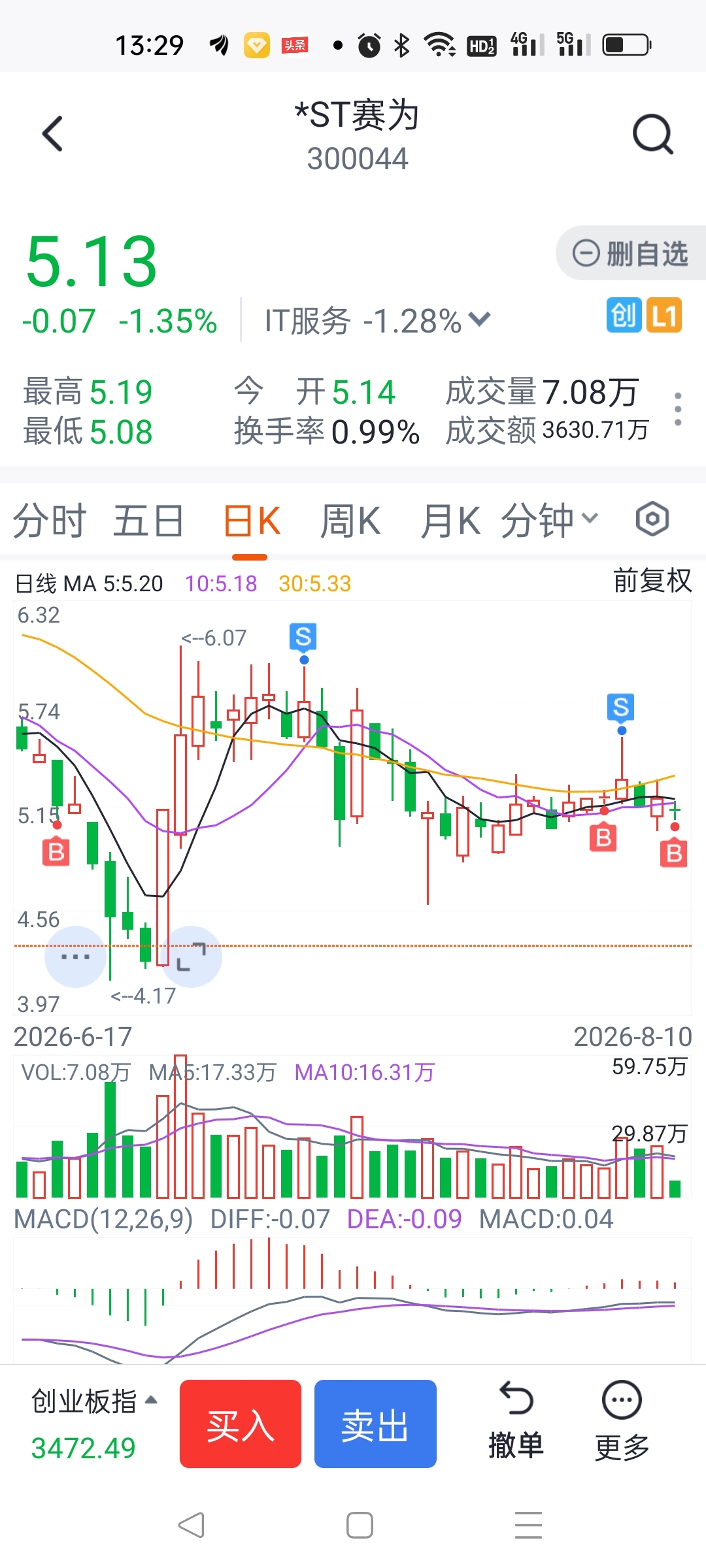Expand the chart to fullscreen
The image size is (706, 1568).
192,956
